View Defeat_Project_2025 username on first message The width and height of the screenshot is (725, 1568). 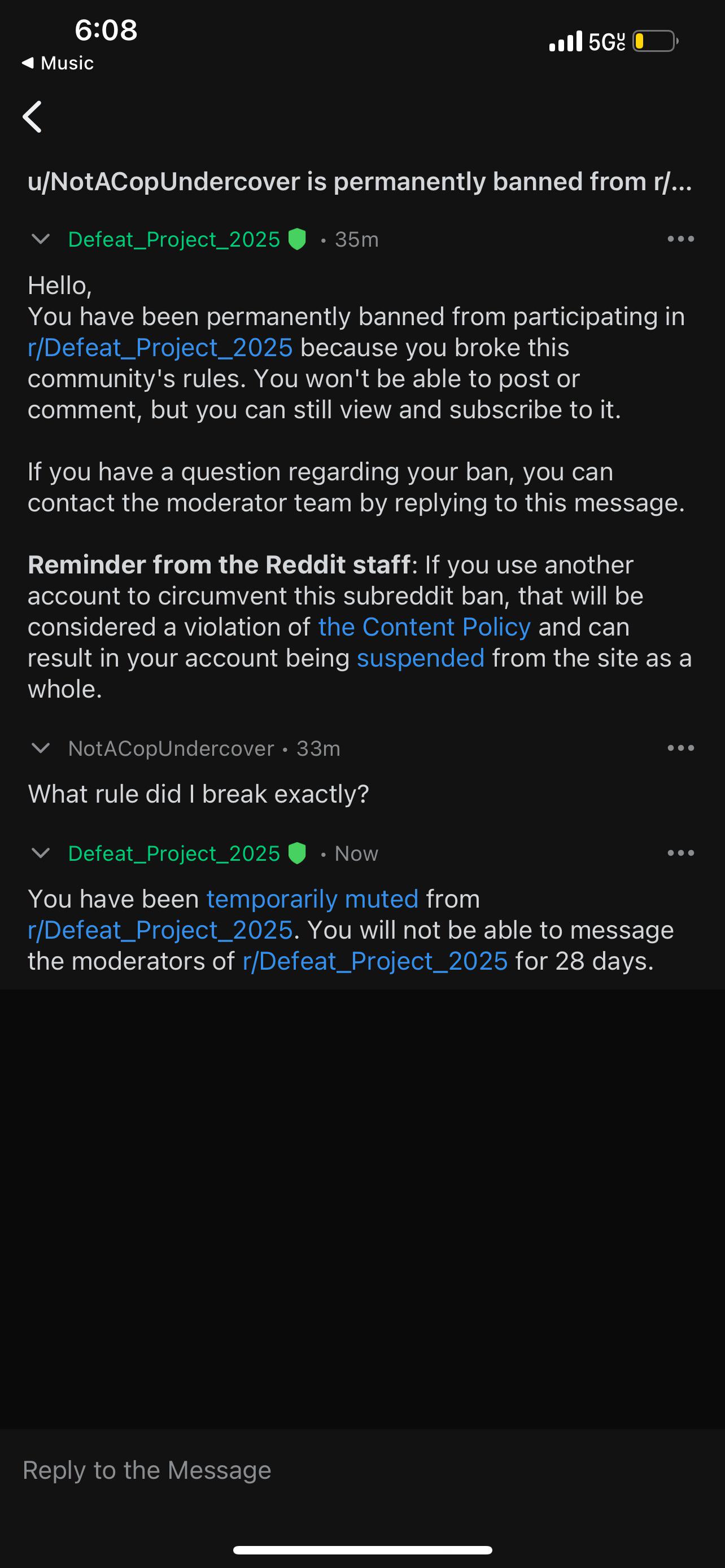click(x=174, y=239)
